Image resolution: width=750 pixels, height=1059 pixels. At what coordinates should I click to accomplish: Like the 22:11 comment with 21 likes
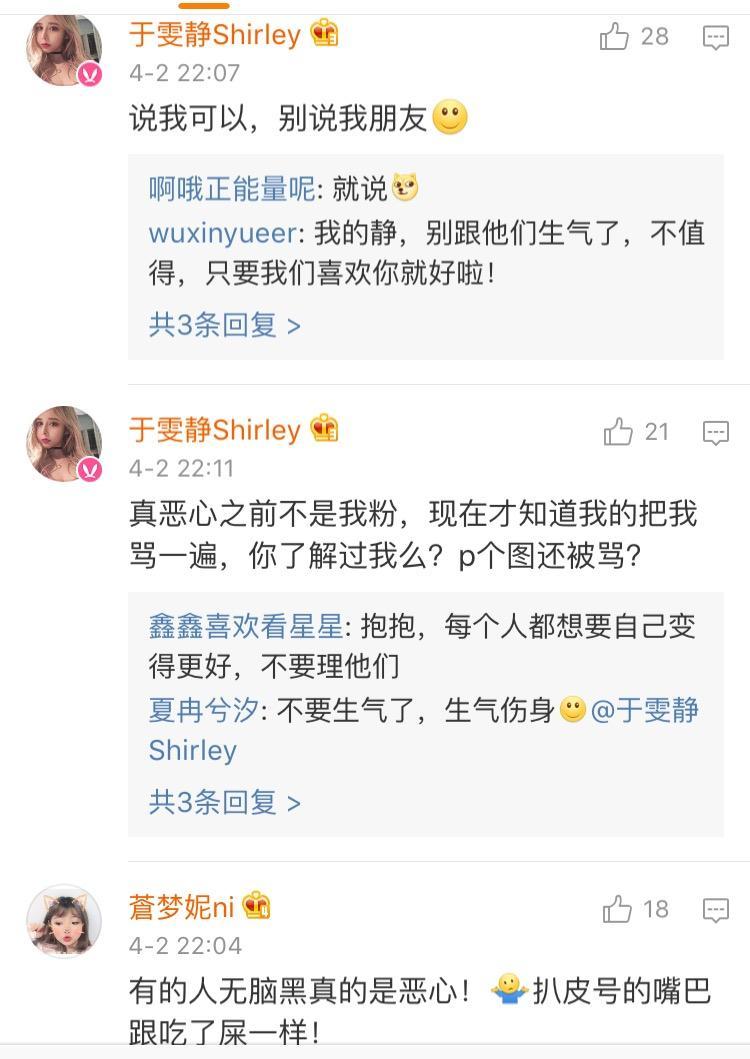pos(618,432)
